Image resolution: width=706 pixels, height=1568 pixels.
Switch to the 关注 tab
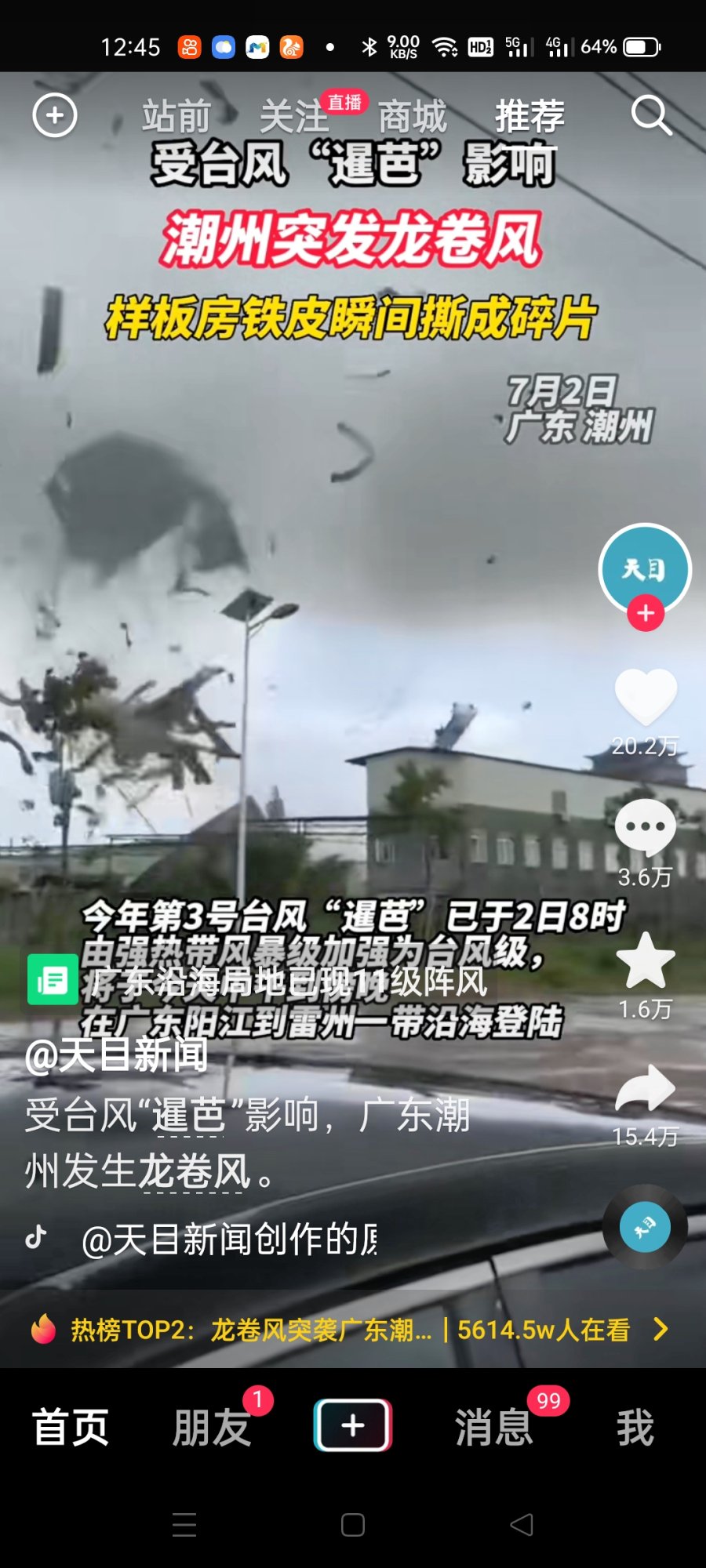294,116
